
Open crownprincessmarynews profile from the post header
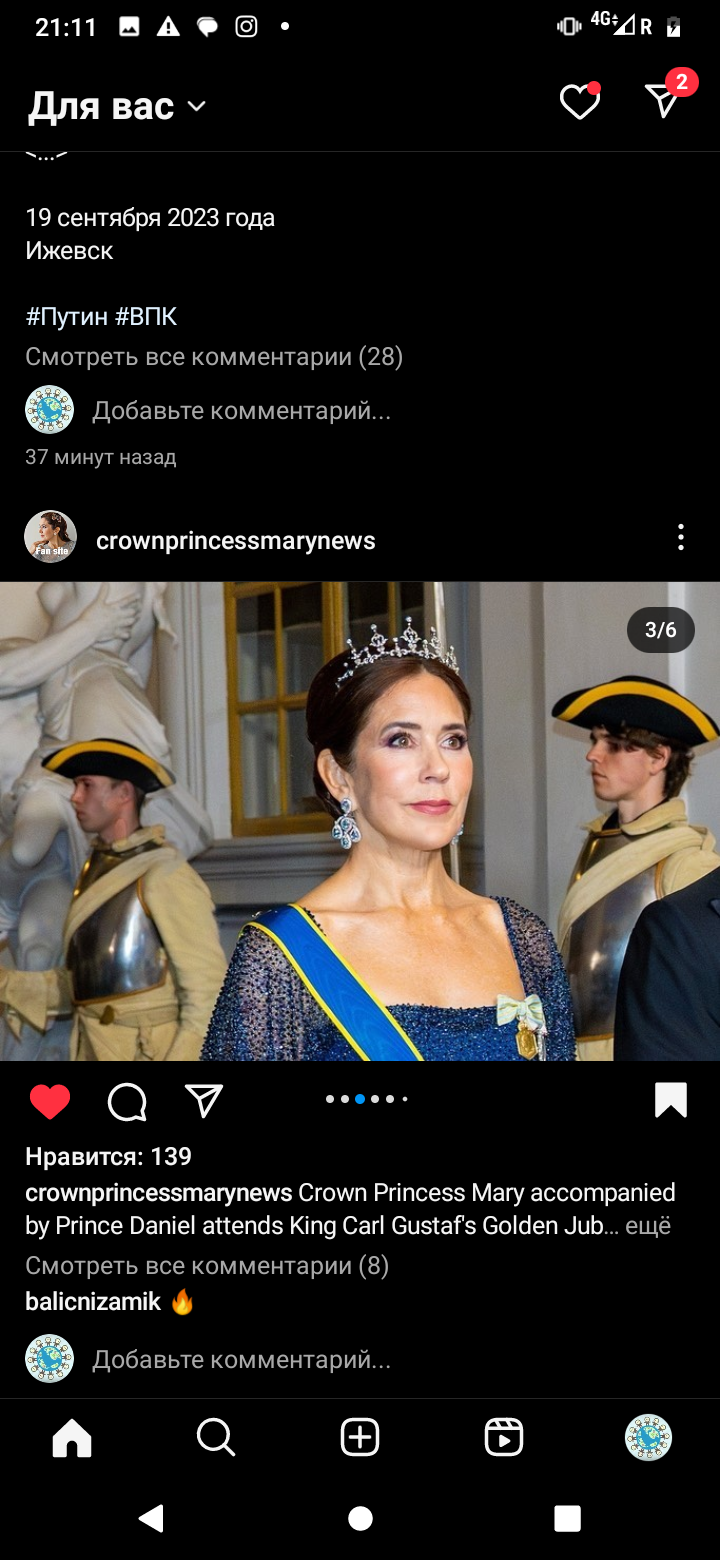tap(235, 540)
